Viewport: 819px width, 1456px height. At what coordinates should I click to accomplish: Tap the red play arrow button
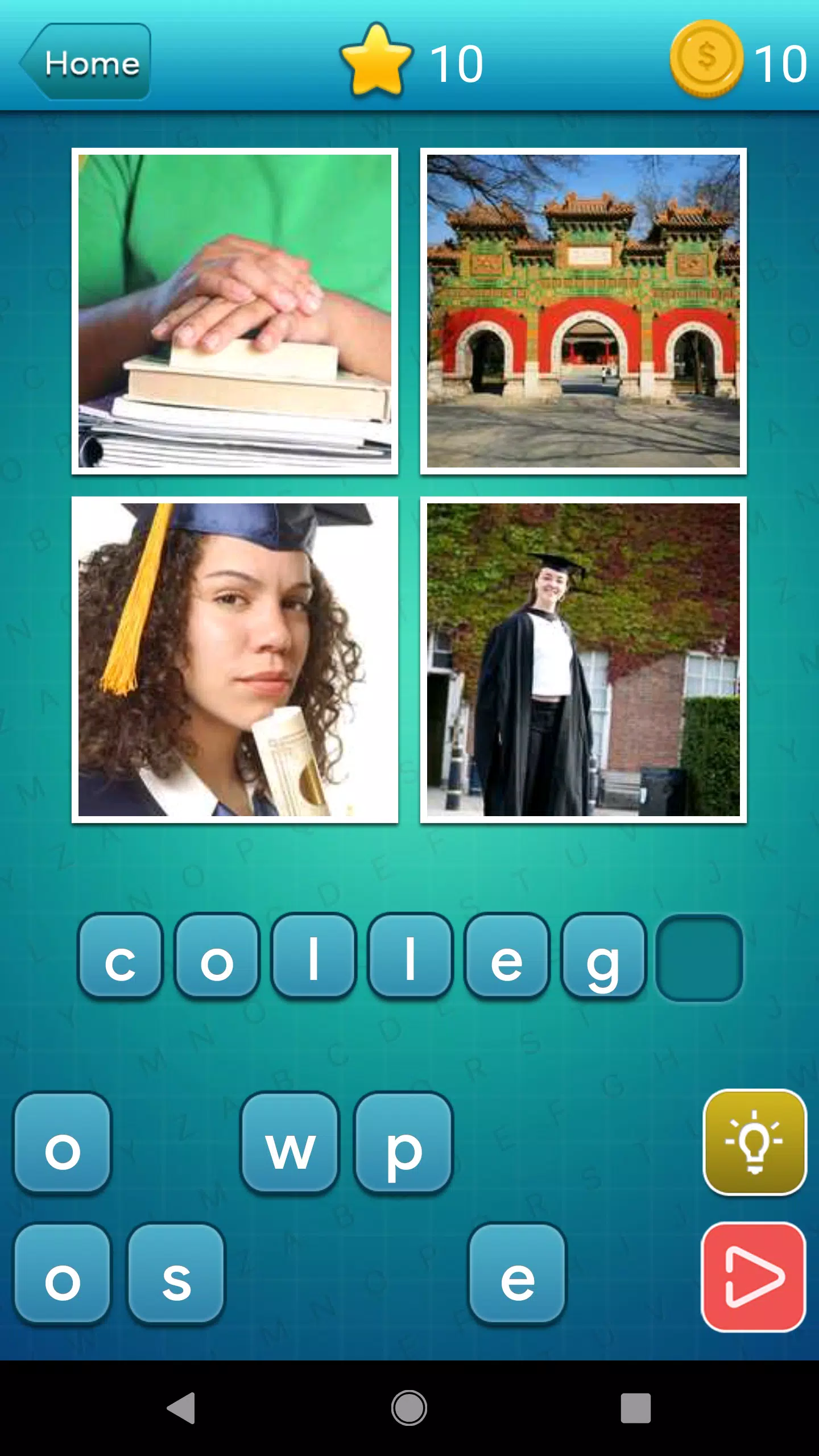click(753, 1276)
